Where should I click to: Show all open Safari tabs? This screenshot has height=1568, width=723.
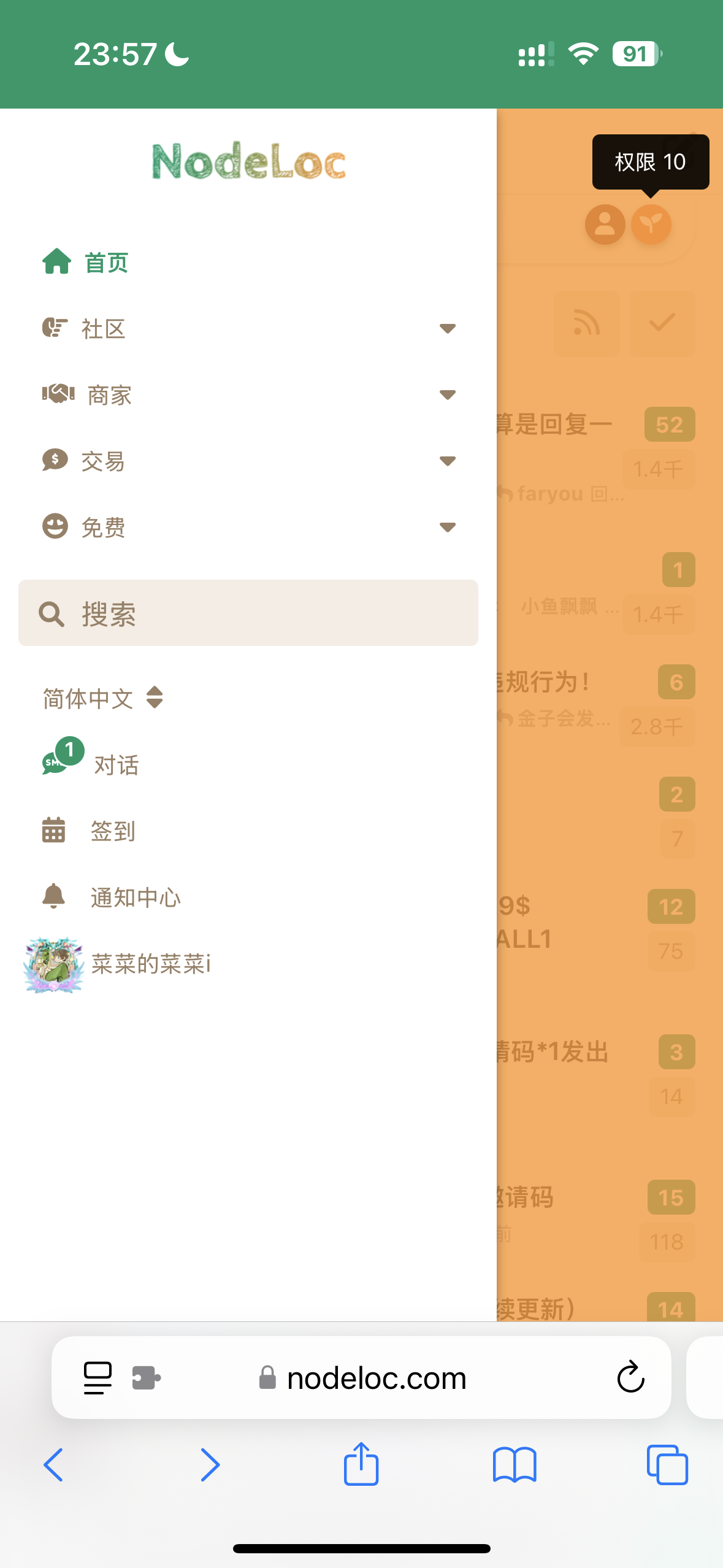[667, 1465]
